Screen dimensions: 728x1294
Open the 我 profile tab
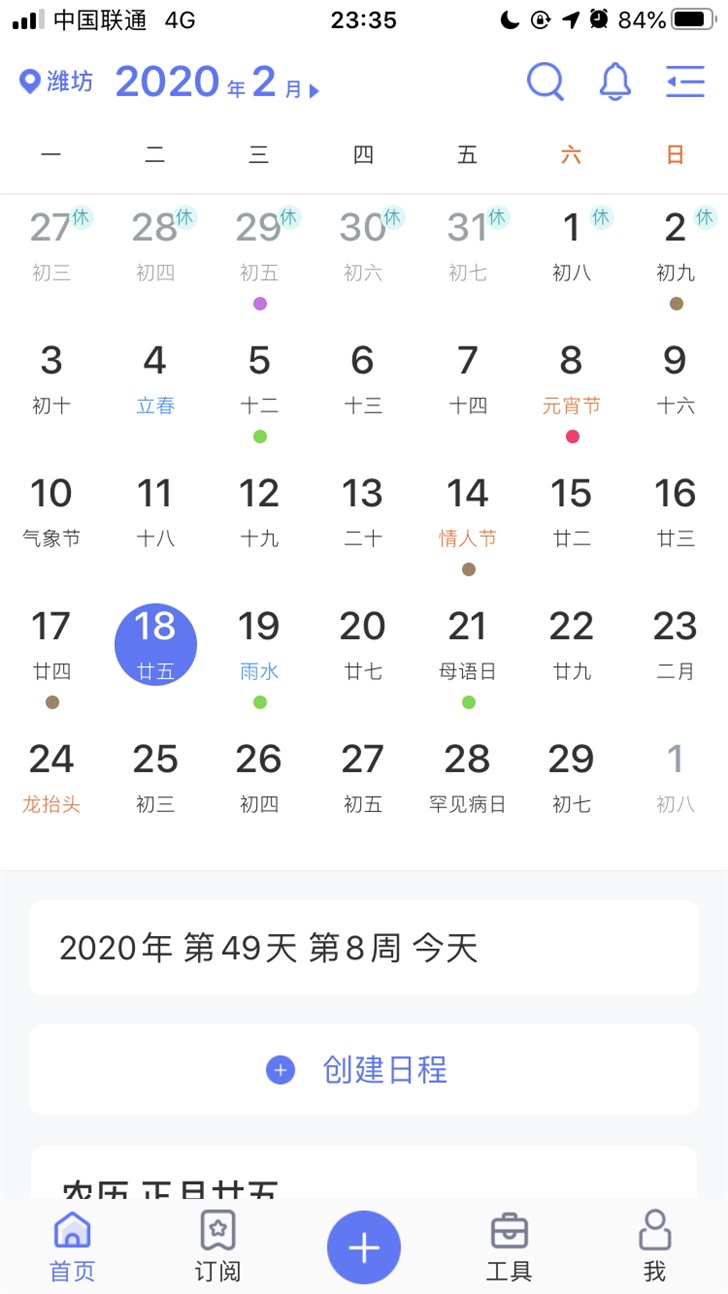(x=654, y=1246)
